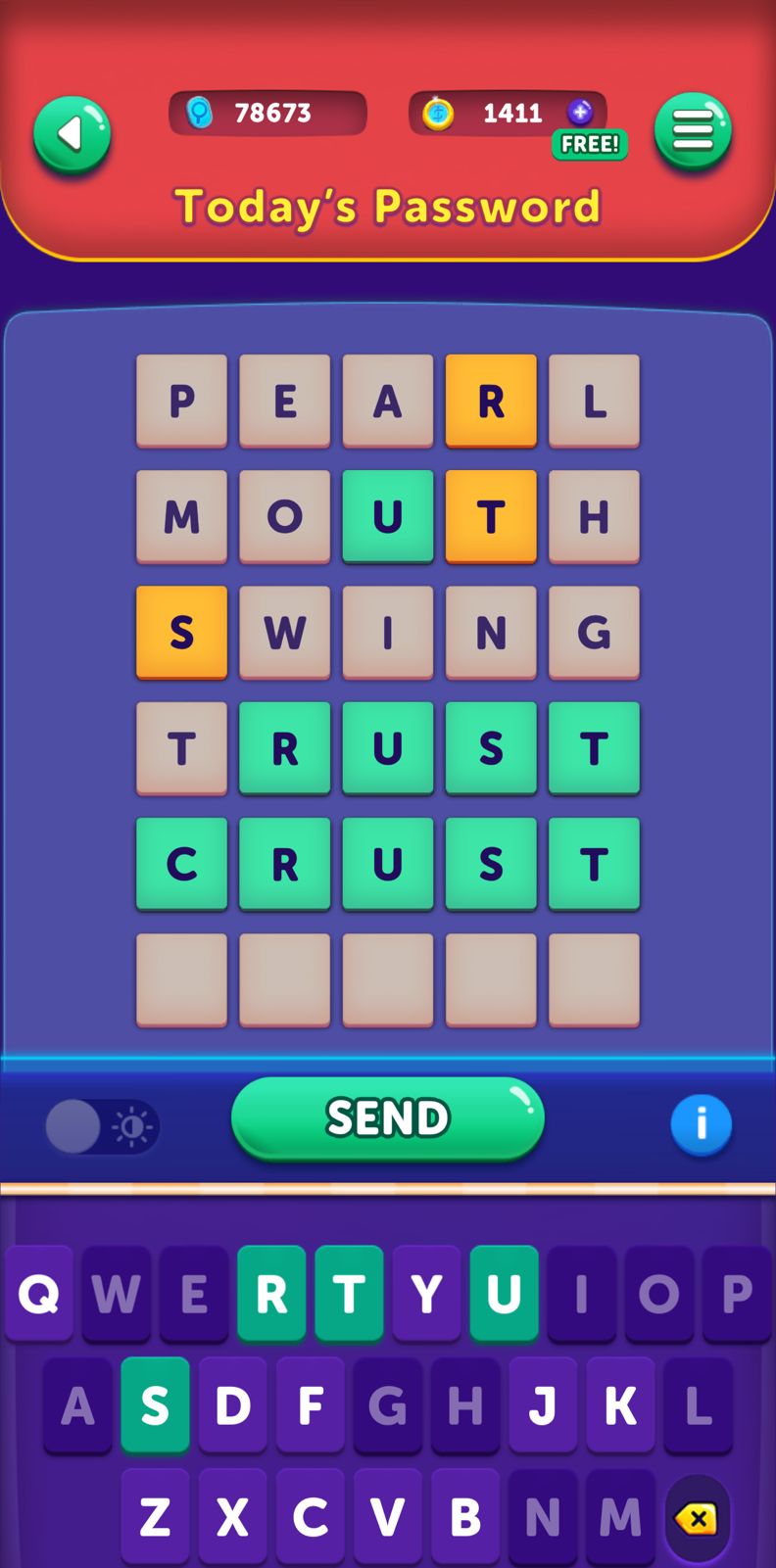
Task: Open the blue info button
Action: tap(701, 1124)
